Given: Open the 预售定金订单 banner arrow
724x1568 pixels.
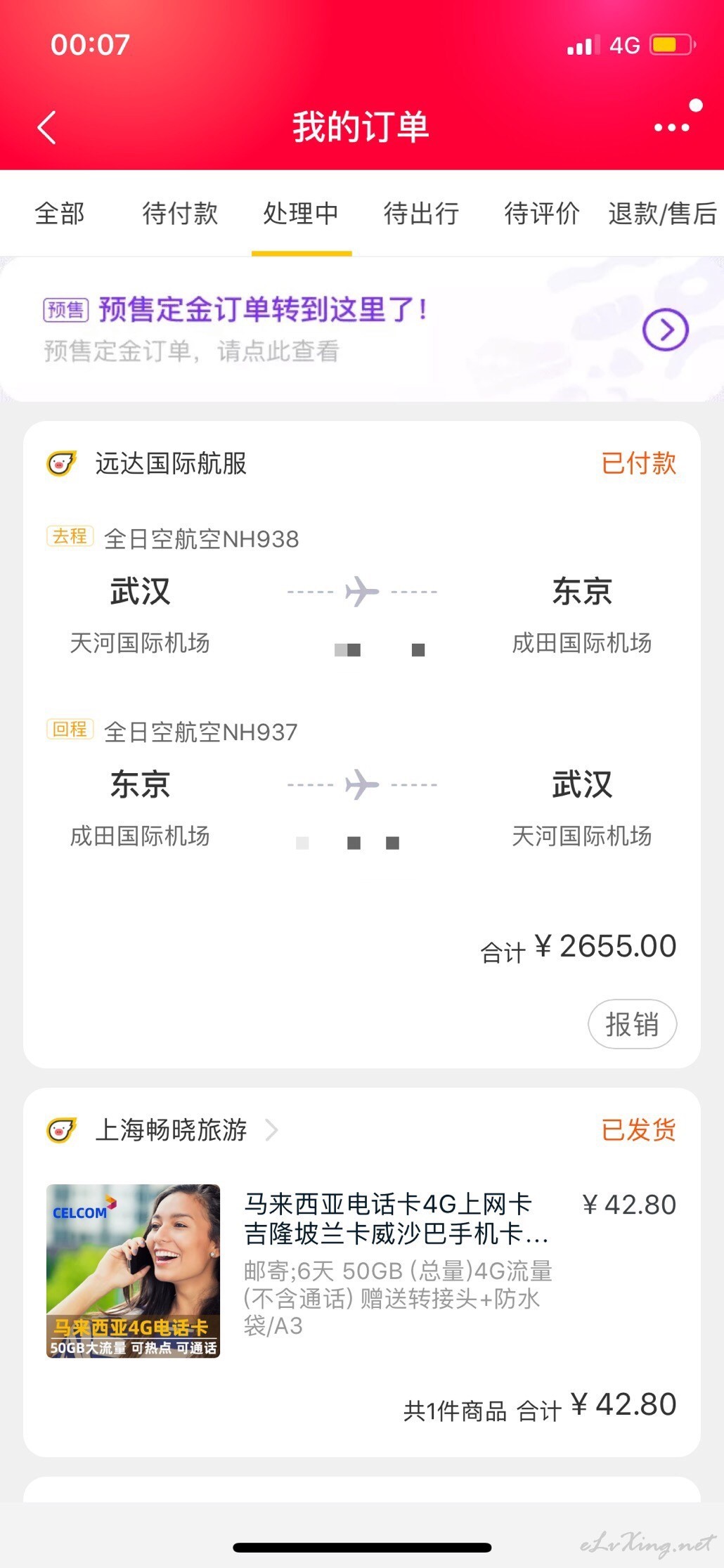Looking at the screenshot, I should [665, 329].
